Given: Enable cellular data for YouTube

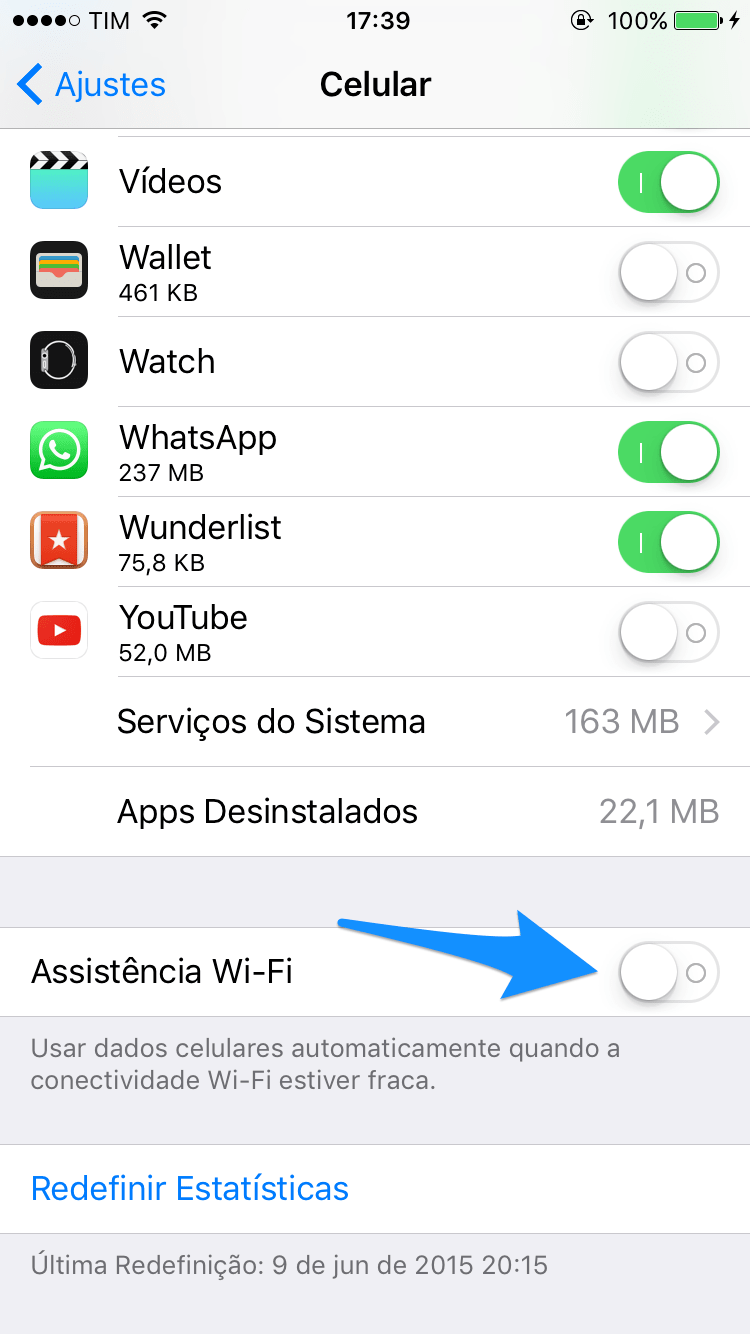Looking at the screenshot, I should (x=668, y=632).
